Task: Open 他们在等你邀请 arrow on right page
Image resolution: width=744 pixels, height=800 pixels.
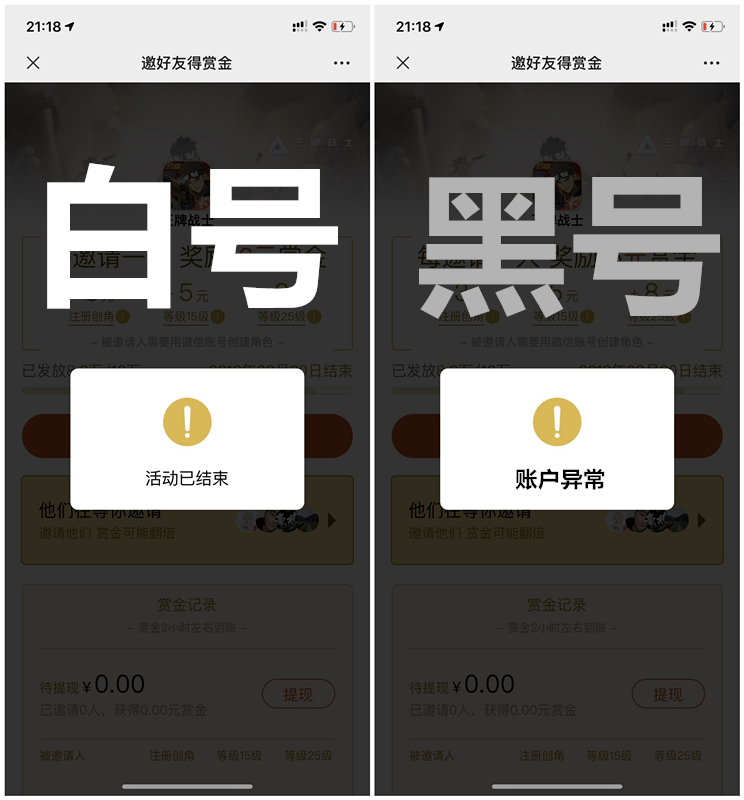Action: [x=704, y=521]
